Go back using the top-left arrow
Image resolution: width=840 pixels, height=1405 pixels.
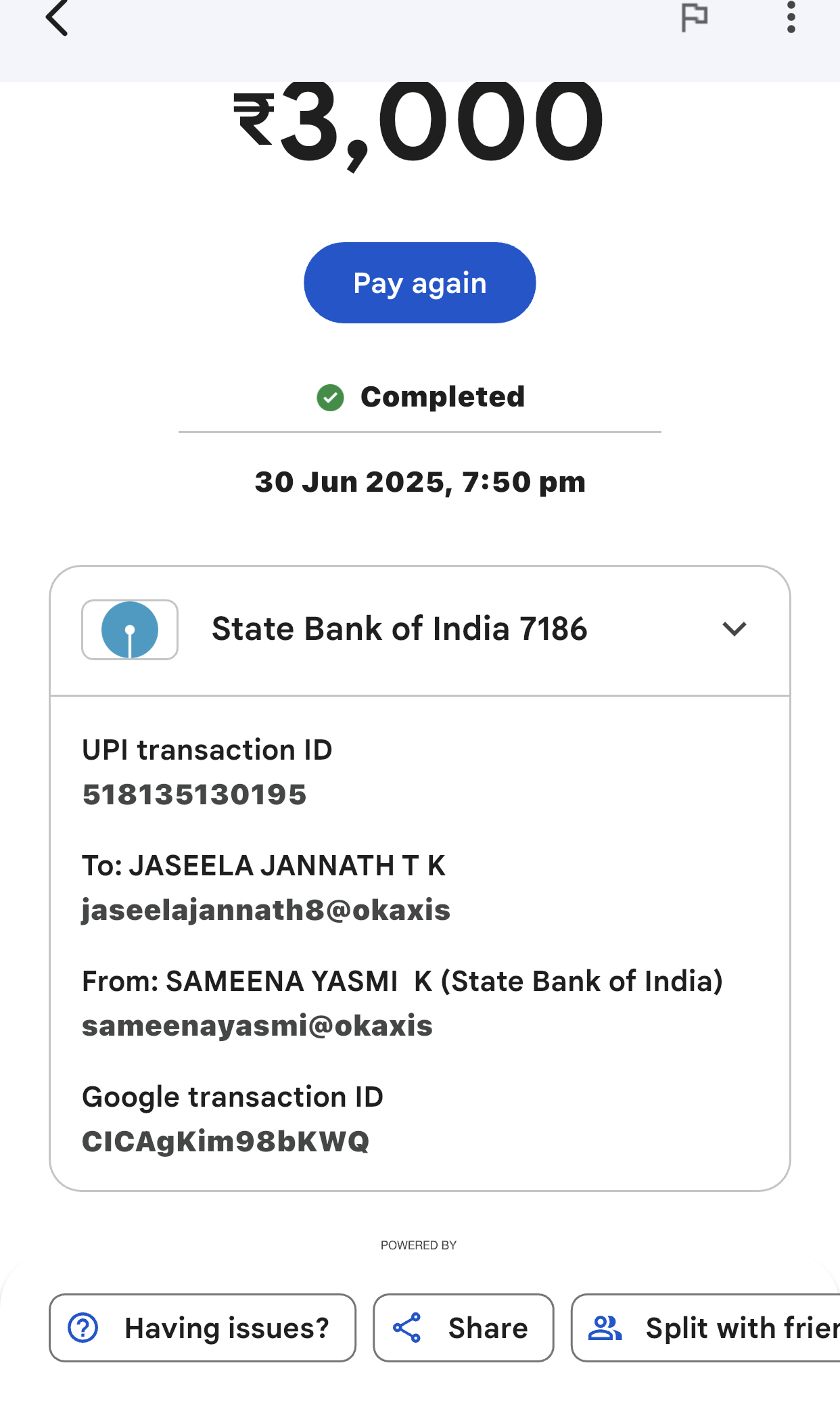[x=57, y=18]
